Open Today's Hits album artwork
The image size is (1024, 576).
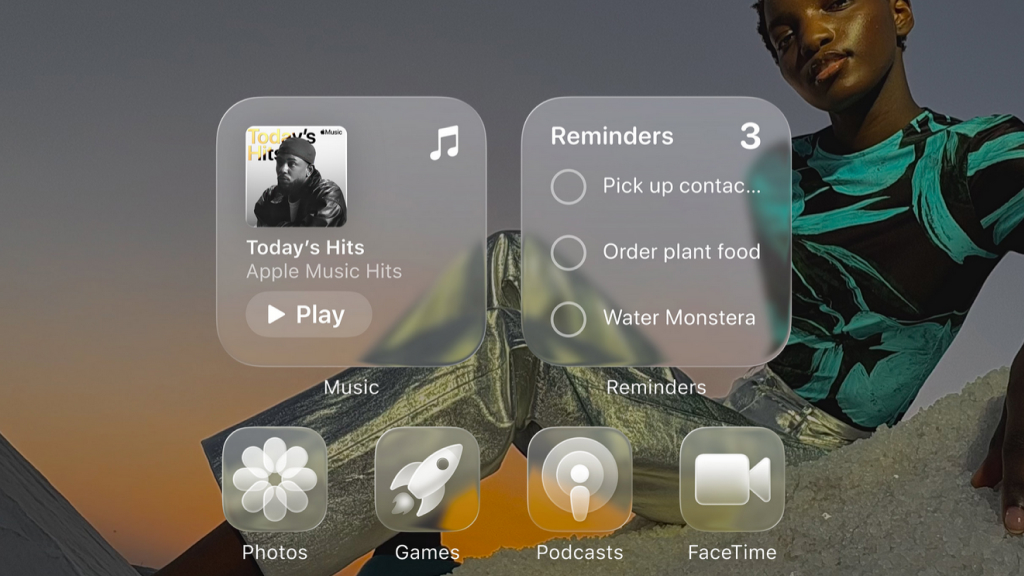(x=296, y=176)
